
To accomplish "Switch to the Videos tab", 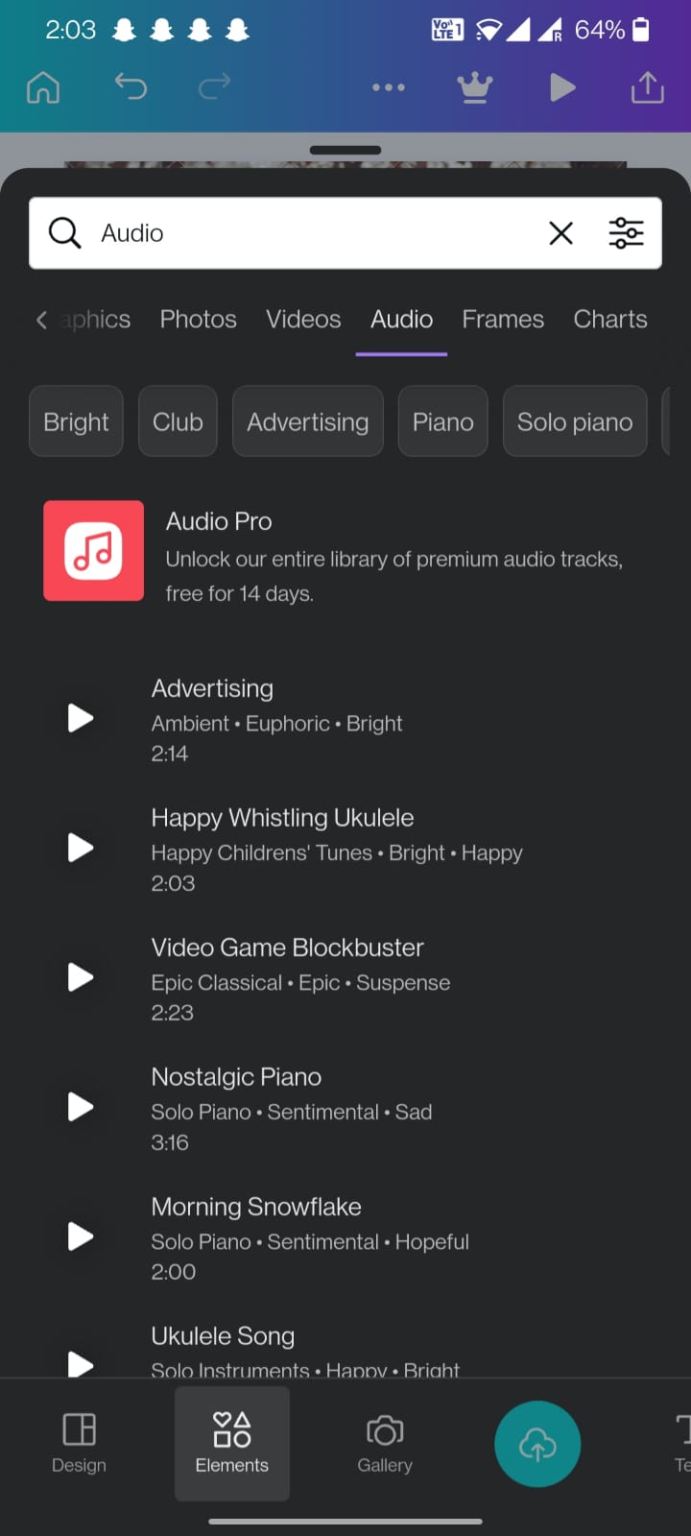I will click(x=303, y=319).
